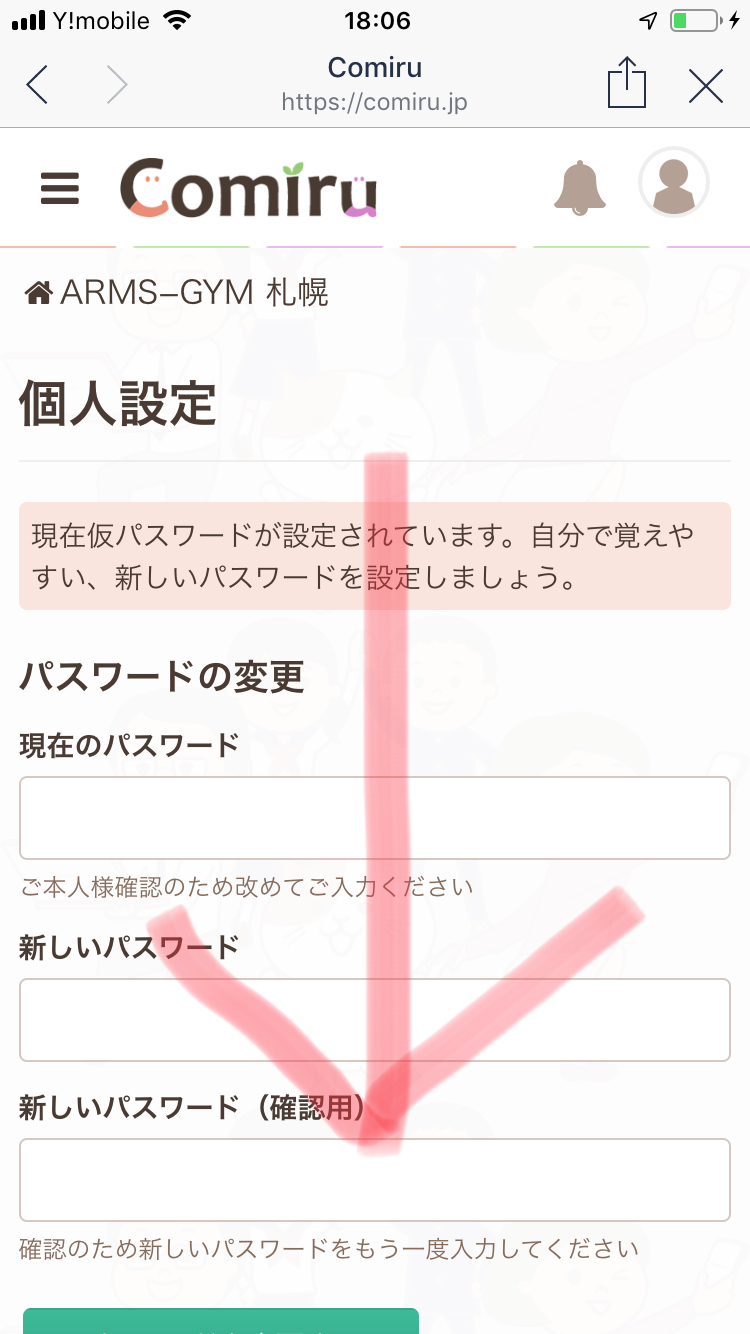Close the Comiru browser view

pos(706,86)
